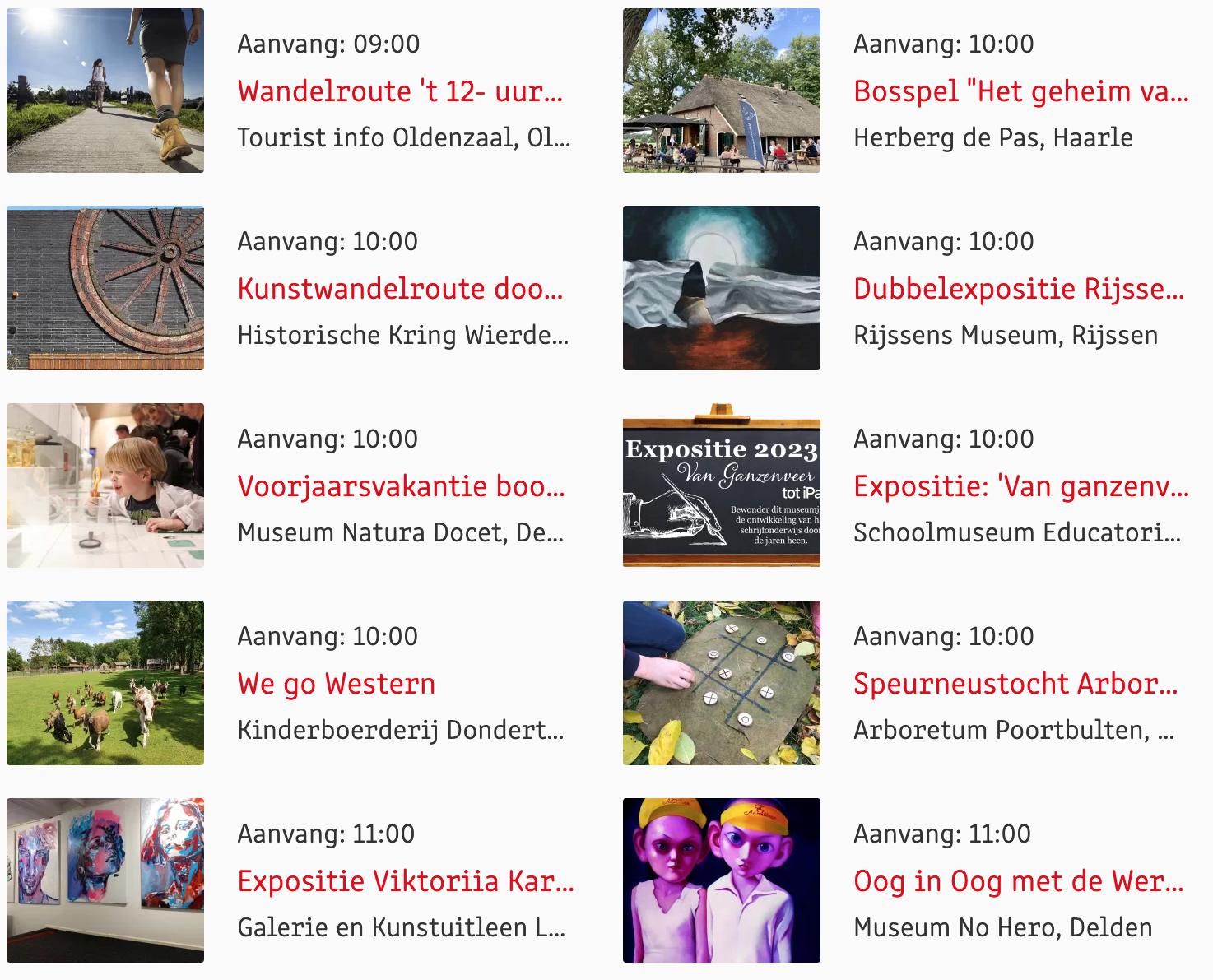Open the We go Western event
The width and height of the screenshot is (1213, 980).
(336, 684)
